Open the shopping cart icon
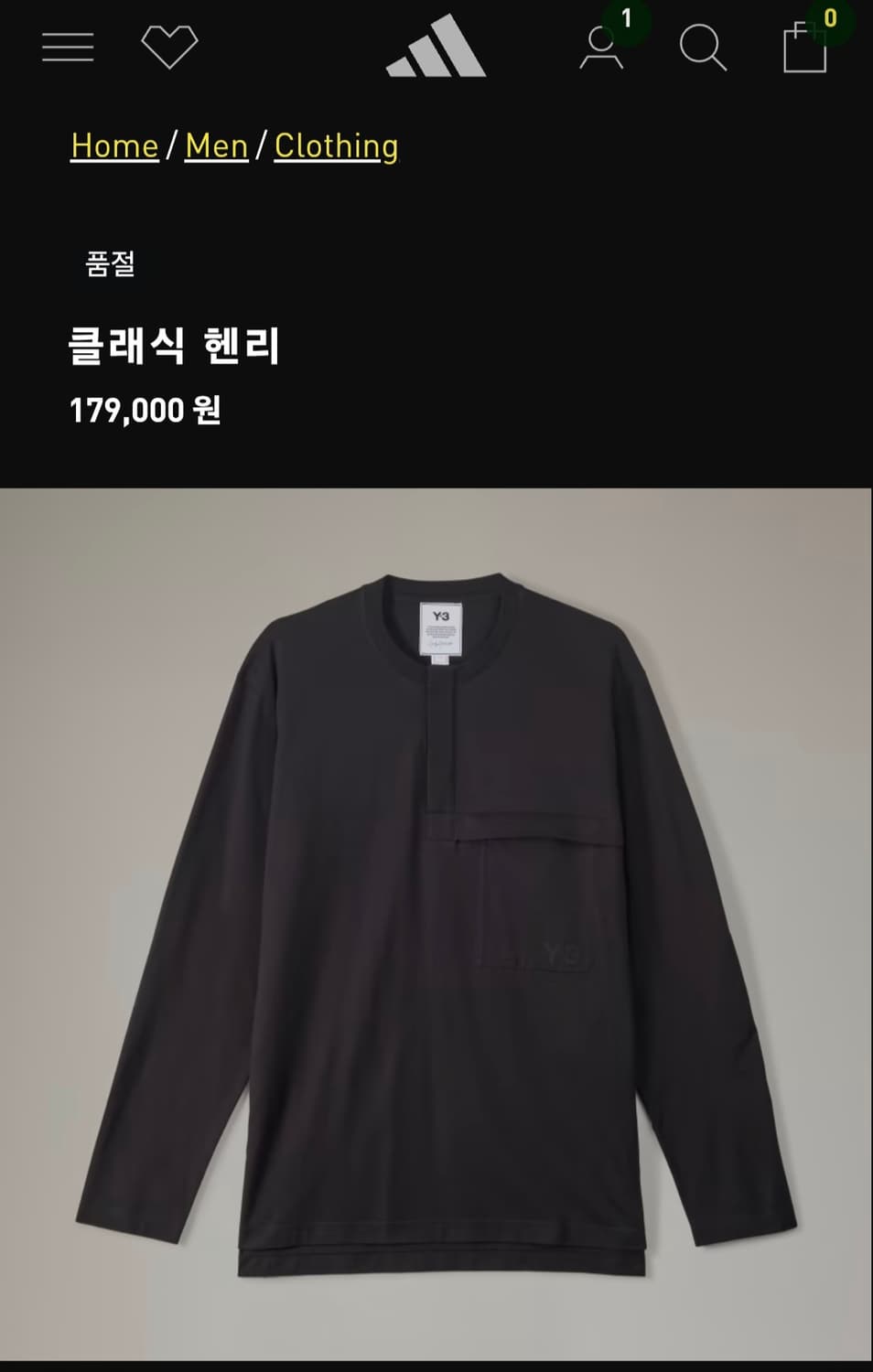Viewport: 873px width, 1372px height. pyautogui.click(x=805, y=50)
